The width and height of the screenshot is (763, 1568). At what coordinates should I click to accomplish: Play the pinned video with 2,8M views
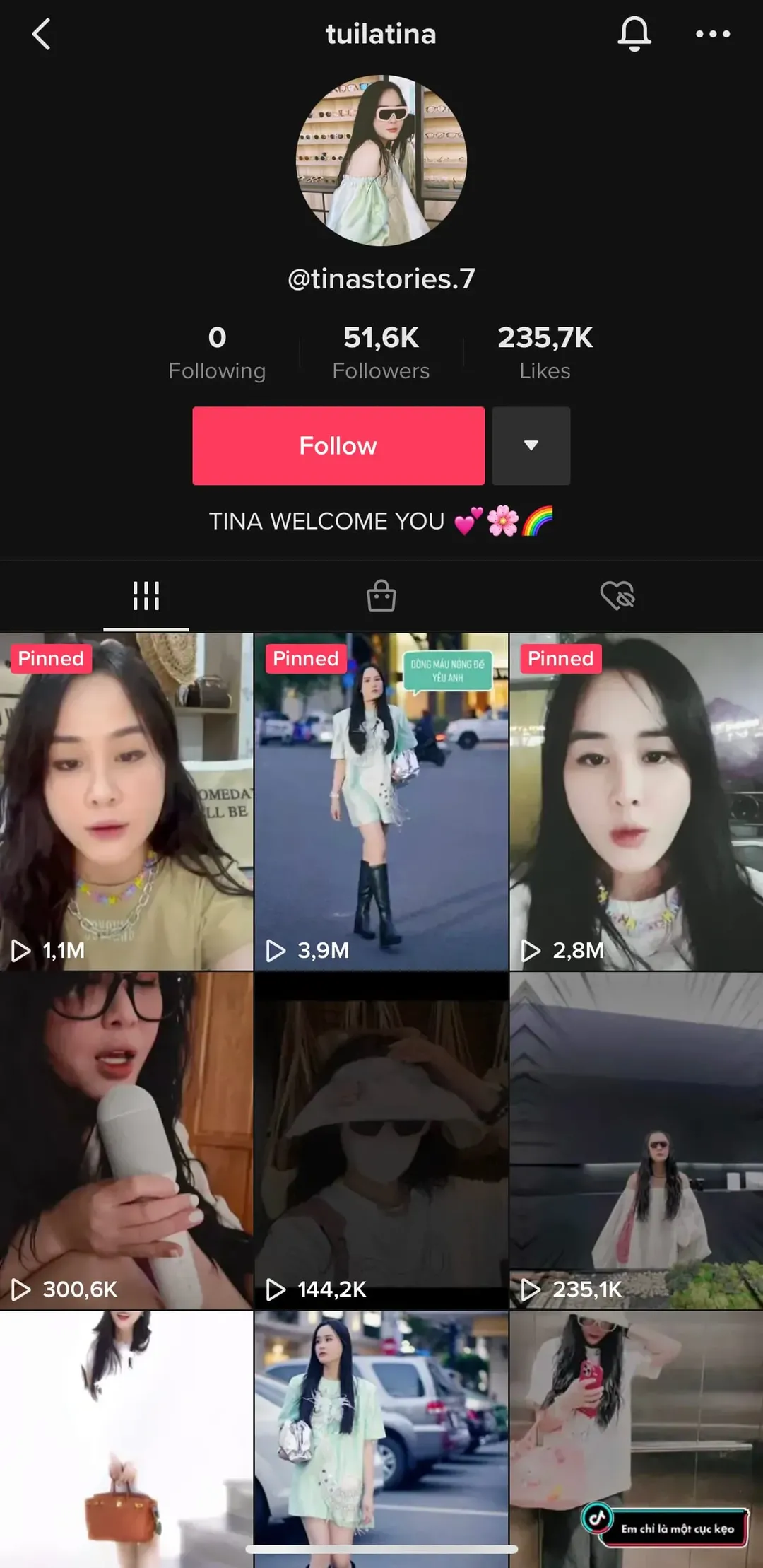click(636, 802)
